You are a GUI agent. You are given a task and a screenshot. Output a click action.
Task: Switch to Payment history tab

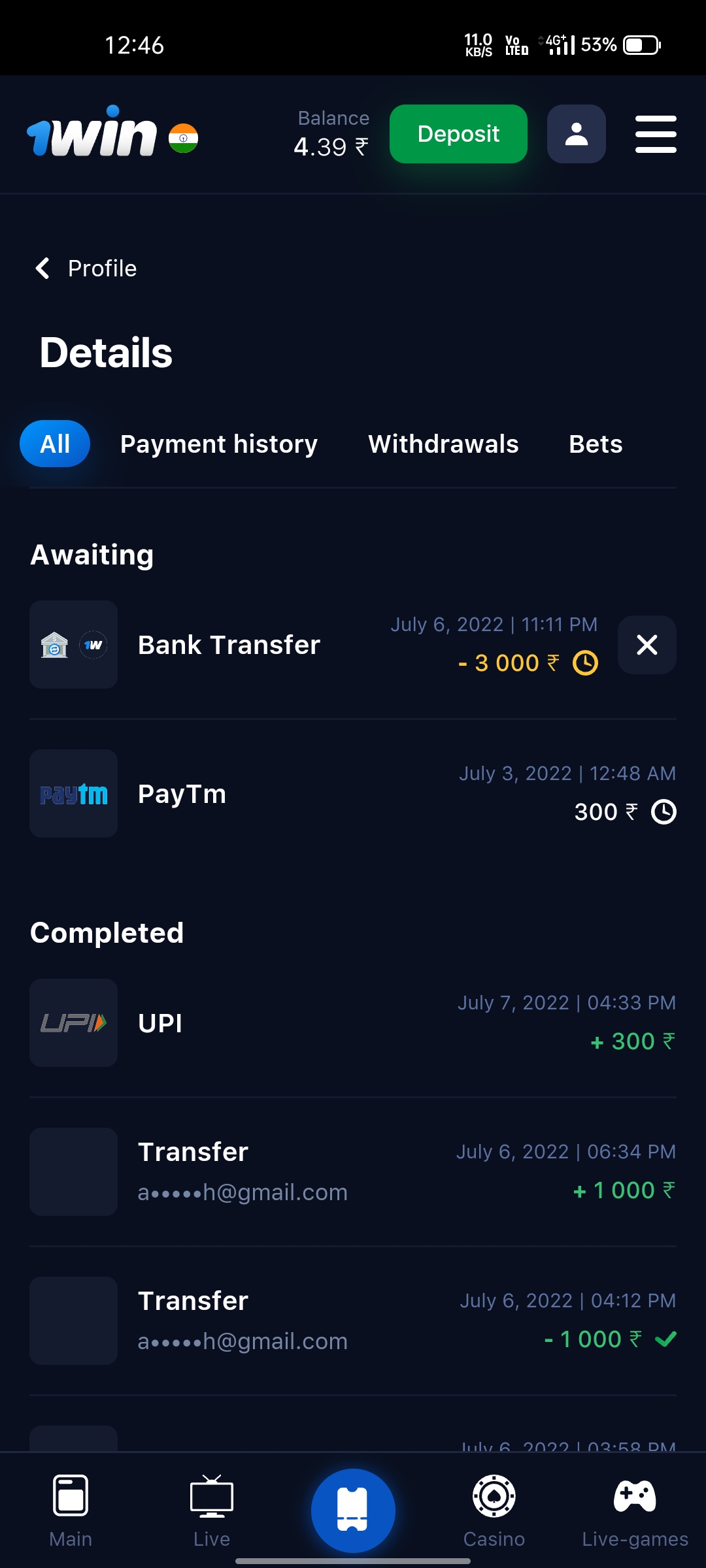(x=219, y=444)
